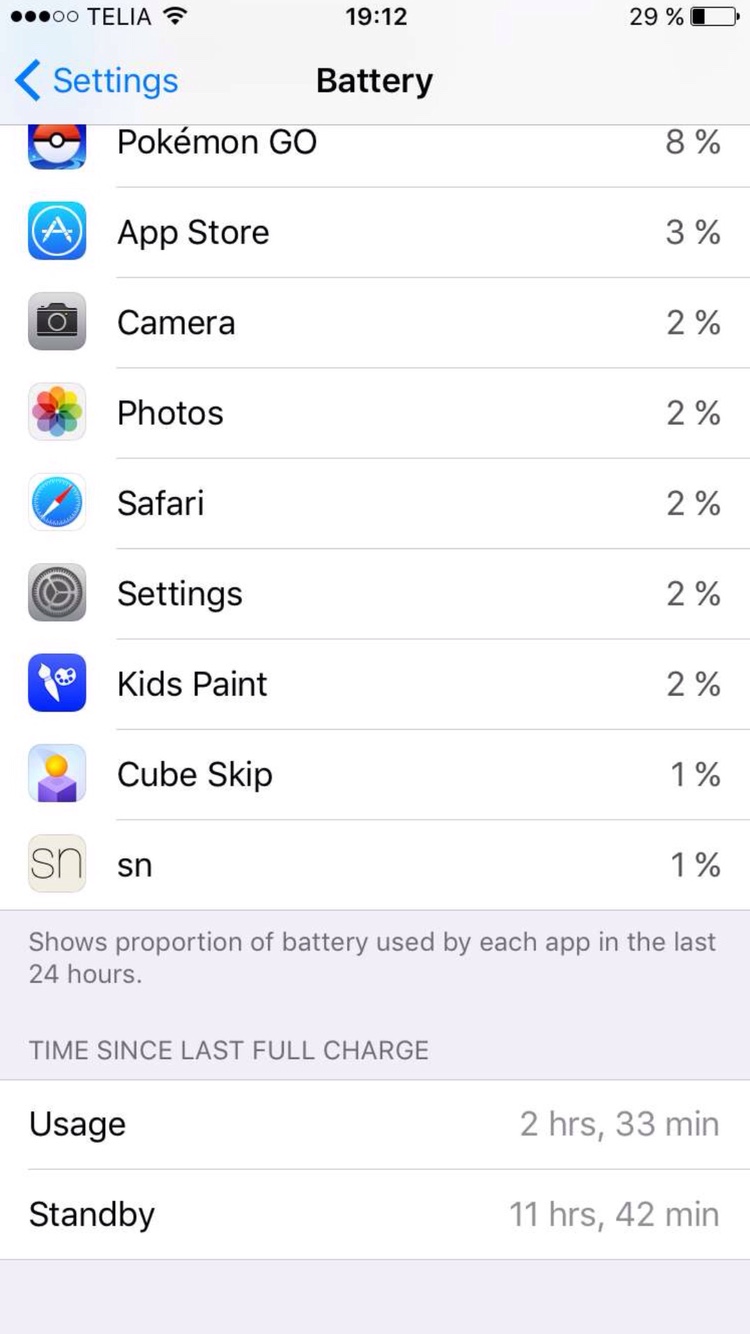Select the Cube Skip usage row
This screenshot has height=1334, width=750.
click(x=375, y=774)
